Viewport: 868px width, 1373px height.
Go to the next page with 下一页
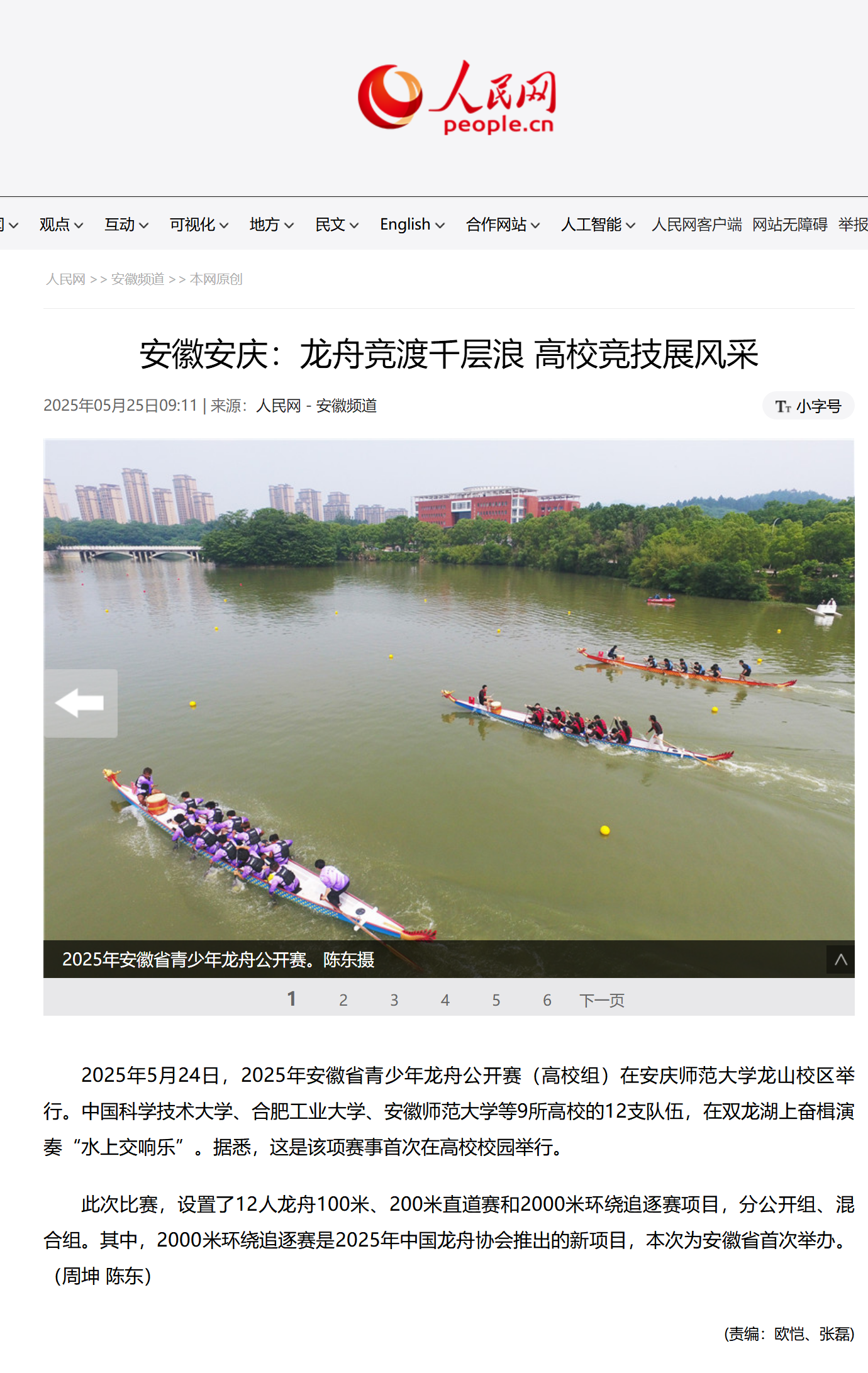[x=601, y=1000]
